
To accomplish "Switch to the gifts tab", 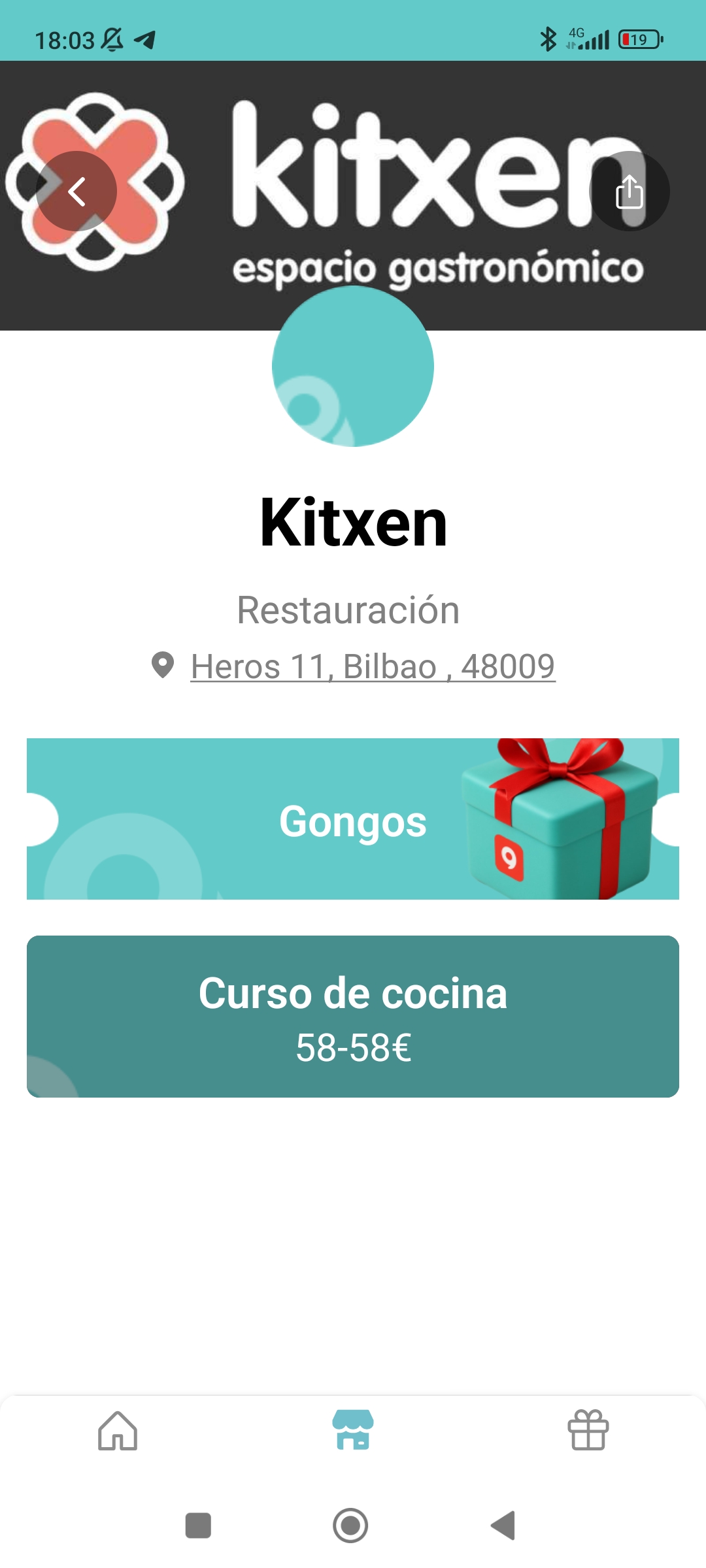I will point(588,1431).
